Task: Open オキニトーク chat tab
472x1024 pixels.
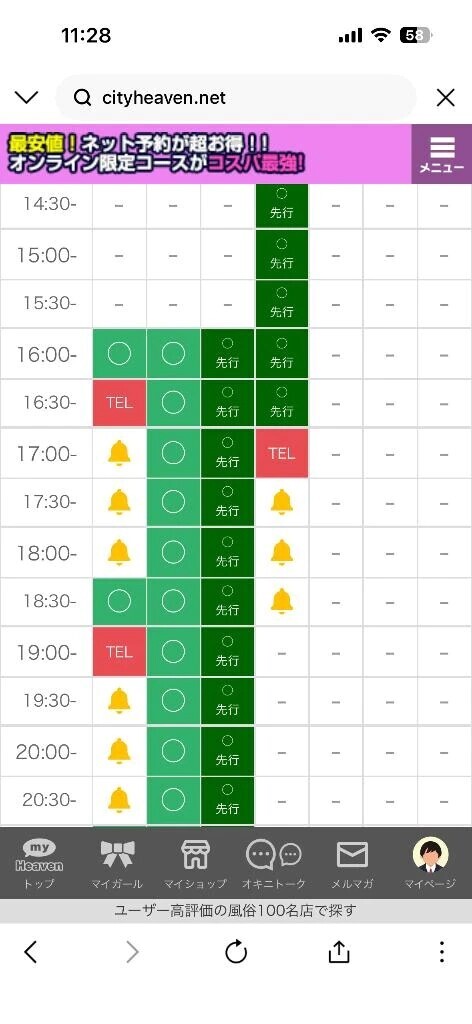Action: point(274,863)
